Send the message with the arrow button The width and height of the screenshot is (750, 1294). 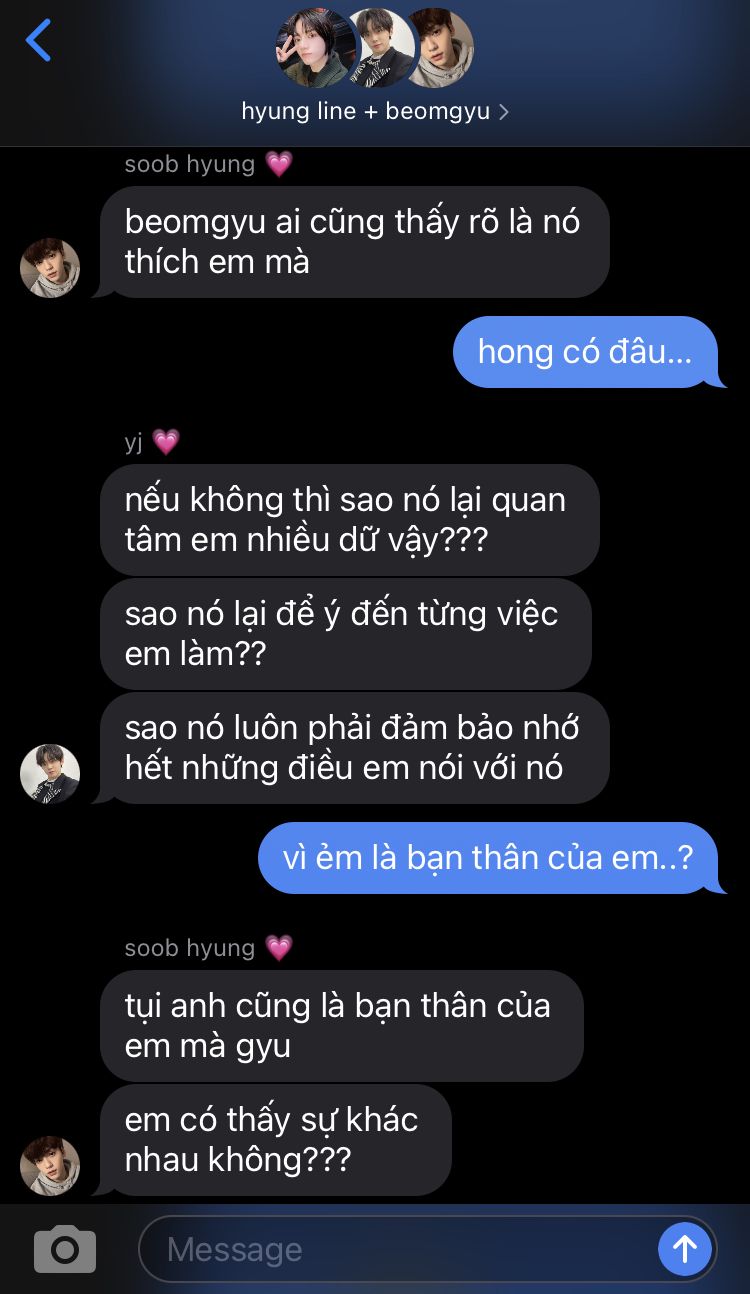[685, 1249]
